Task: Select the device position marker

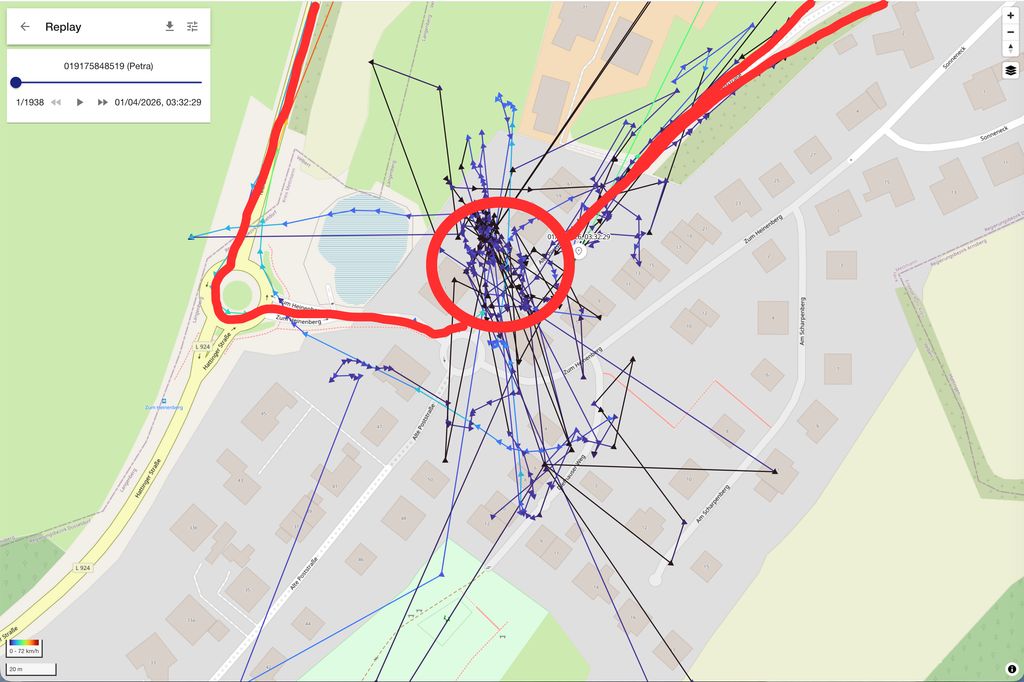Action: point(579,251)
